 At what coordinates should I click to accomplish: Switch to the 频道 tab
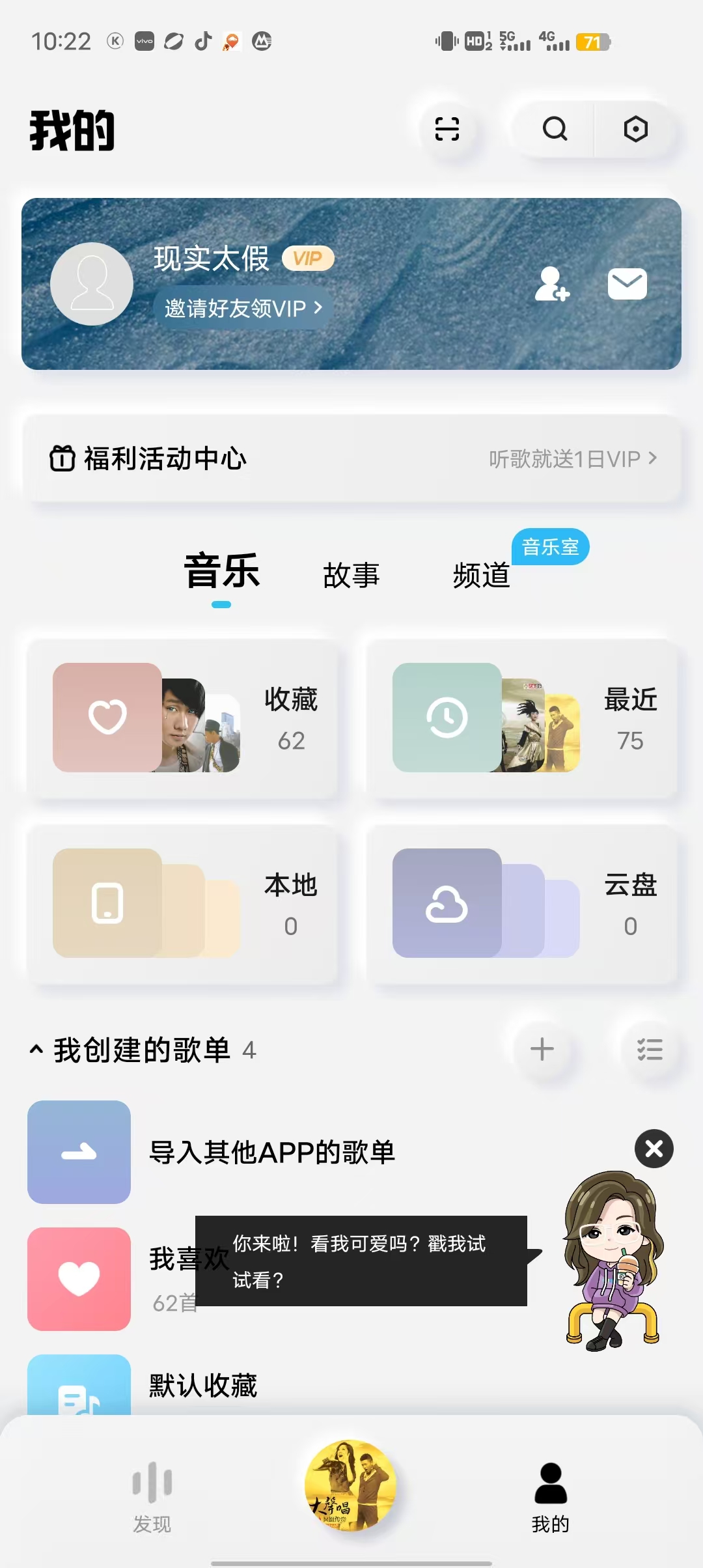[x=482, y=576]
